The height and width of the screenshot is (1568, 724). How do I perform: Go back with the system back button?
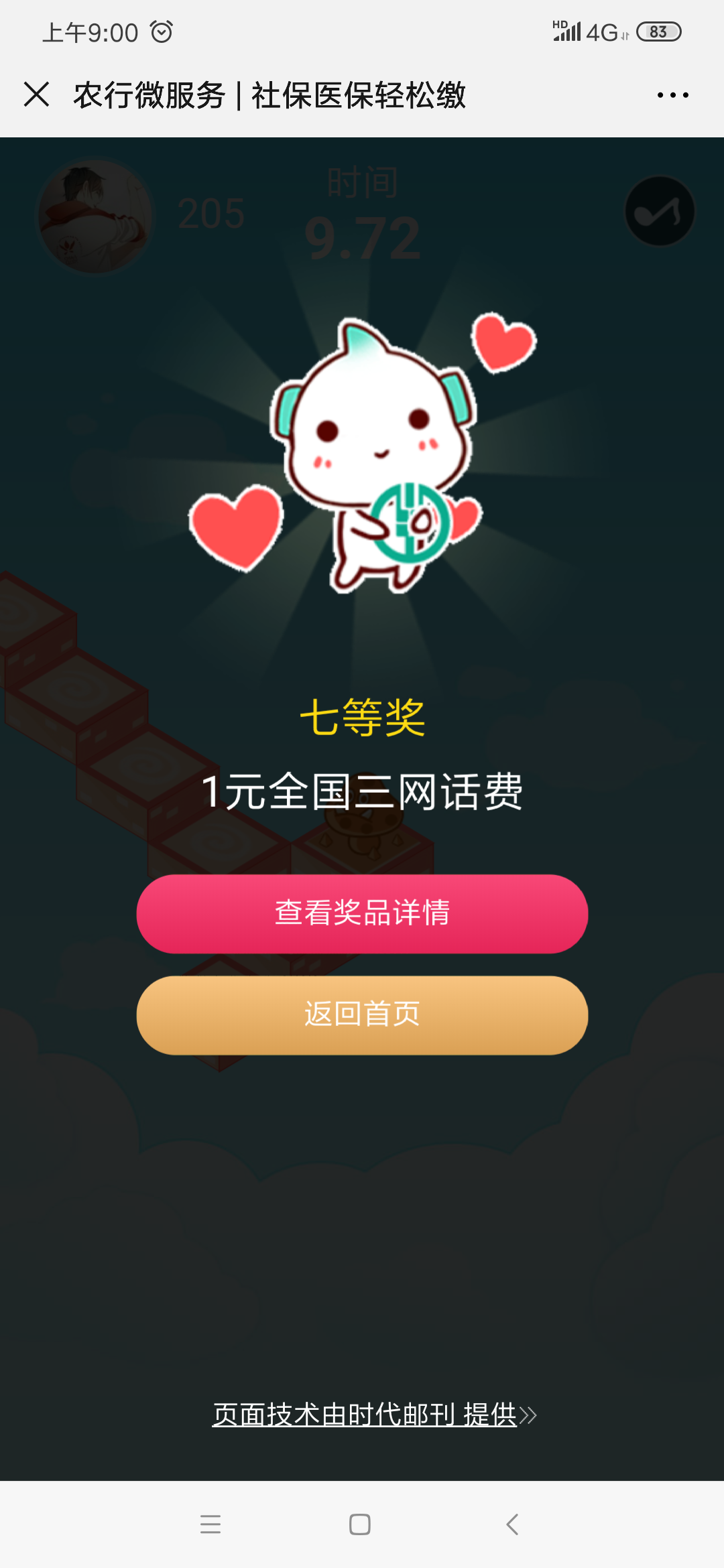point(512,1524)
